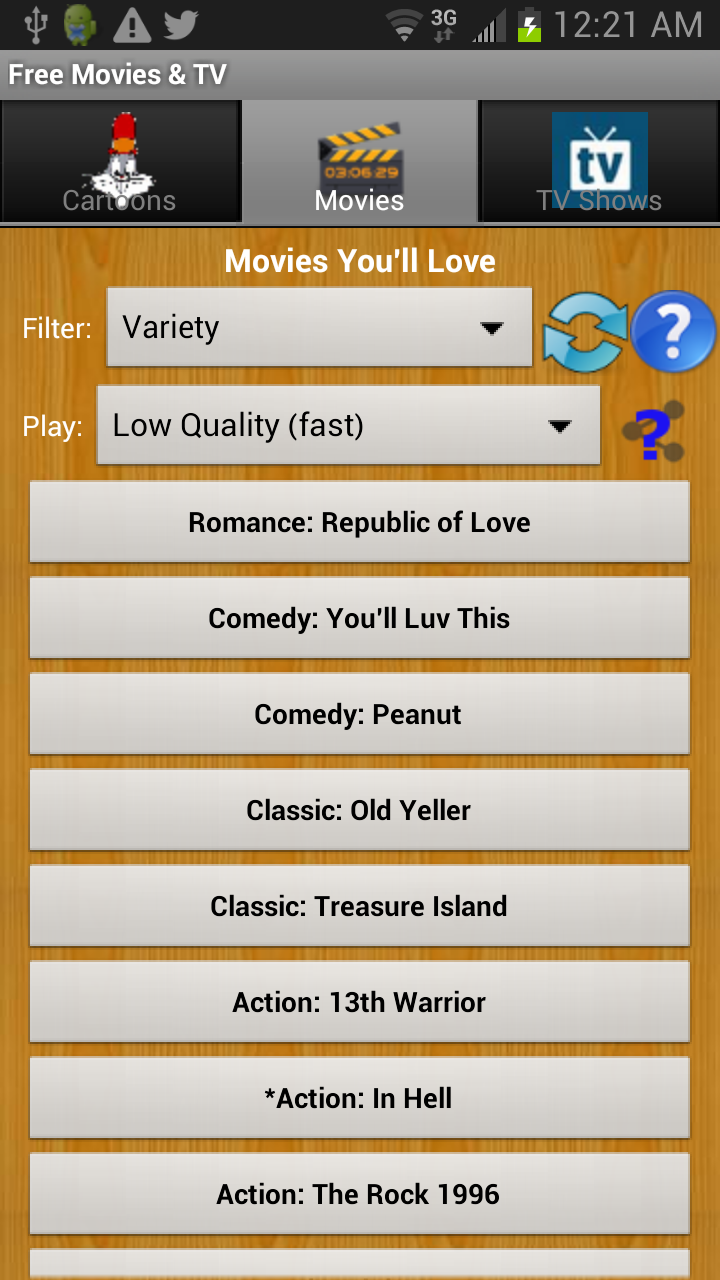Select Classic: Old Yeller
The image size is (720, 1280).
pyautogui.click(x=360, y=810)
